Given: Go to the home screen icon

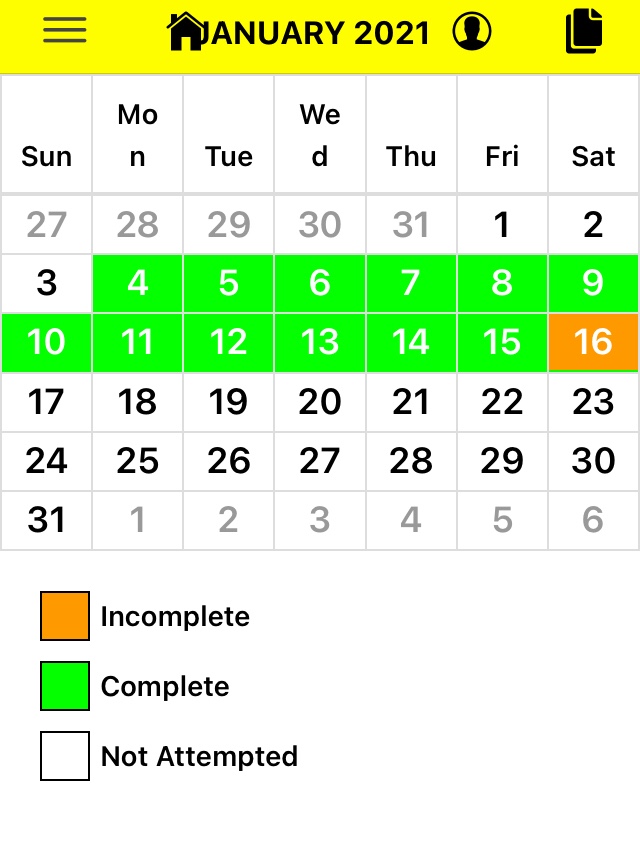Looking at the screenshot, I should [185, 32].
